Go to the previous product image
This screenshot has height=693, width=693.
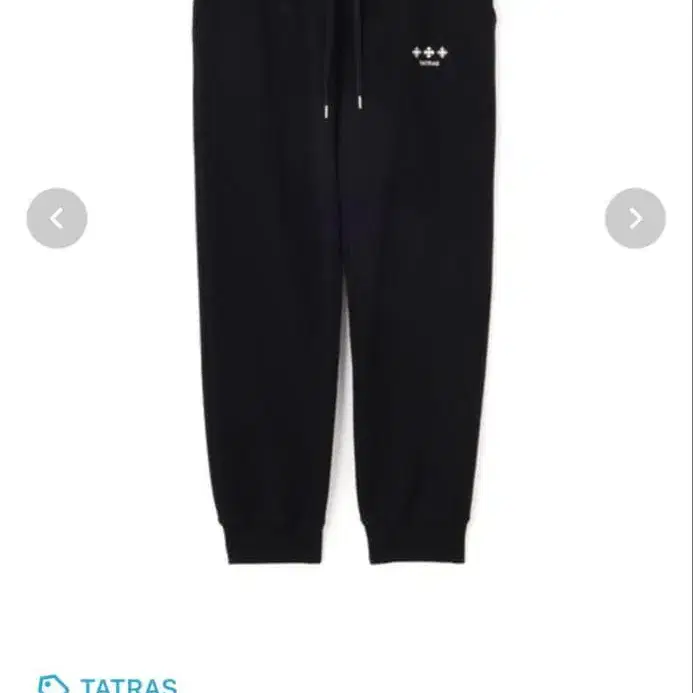pyautogui.click(x=57, y=218)
